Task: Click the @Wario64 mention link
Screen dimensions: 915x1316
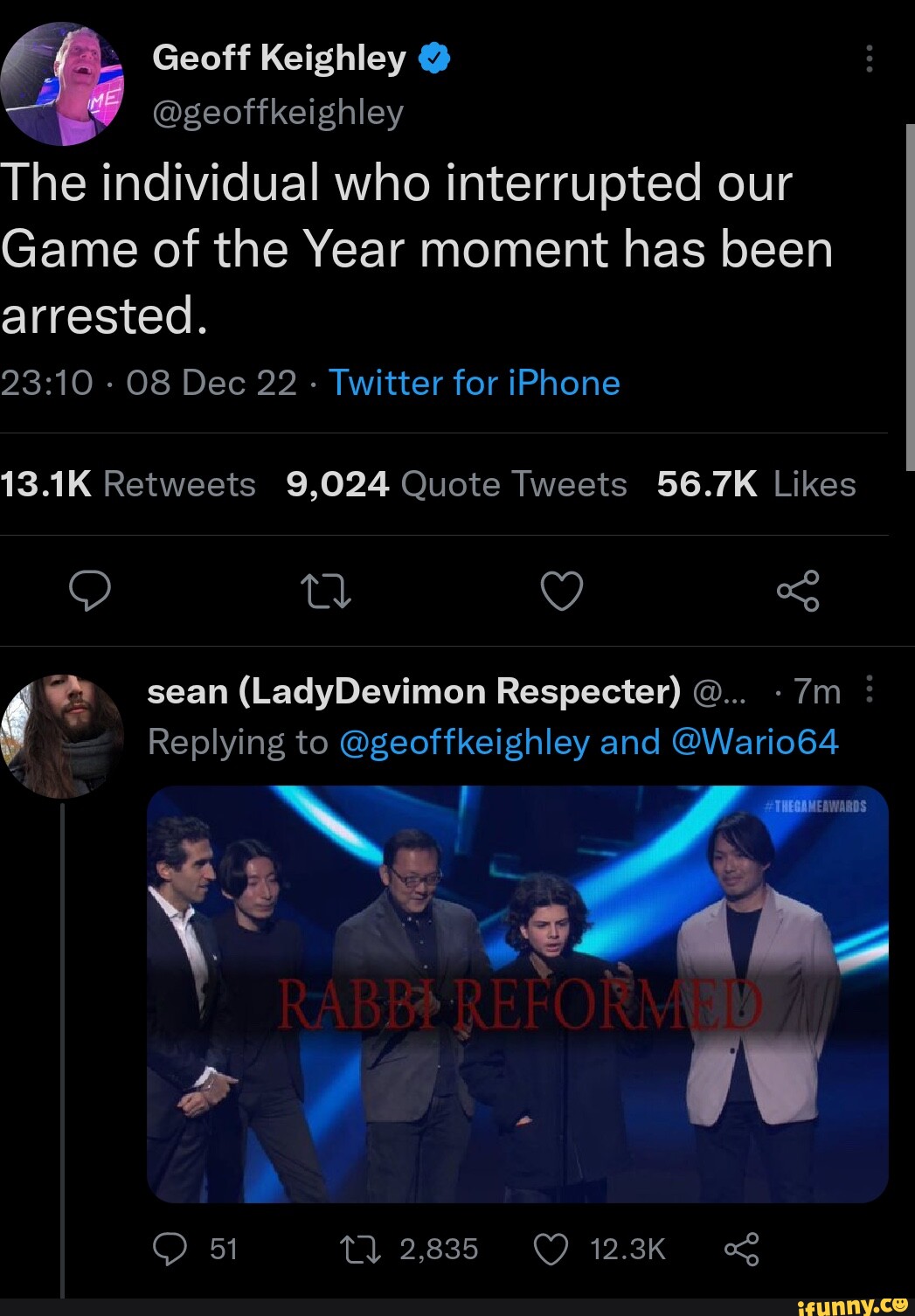Action: [x=757, y=742]
